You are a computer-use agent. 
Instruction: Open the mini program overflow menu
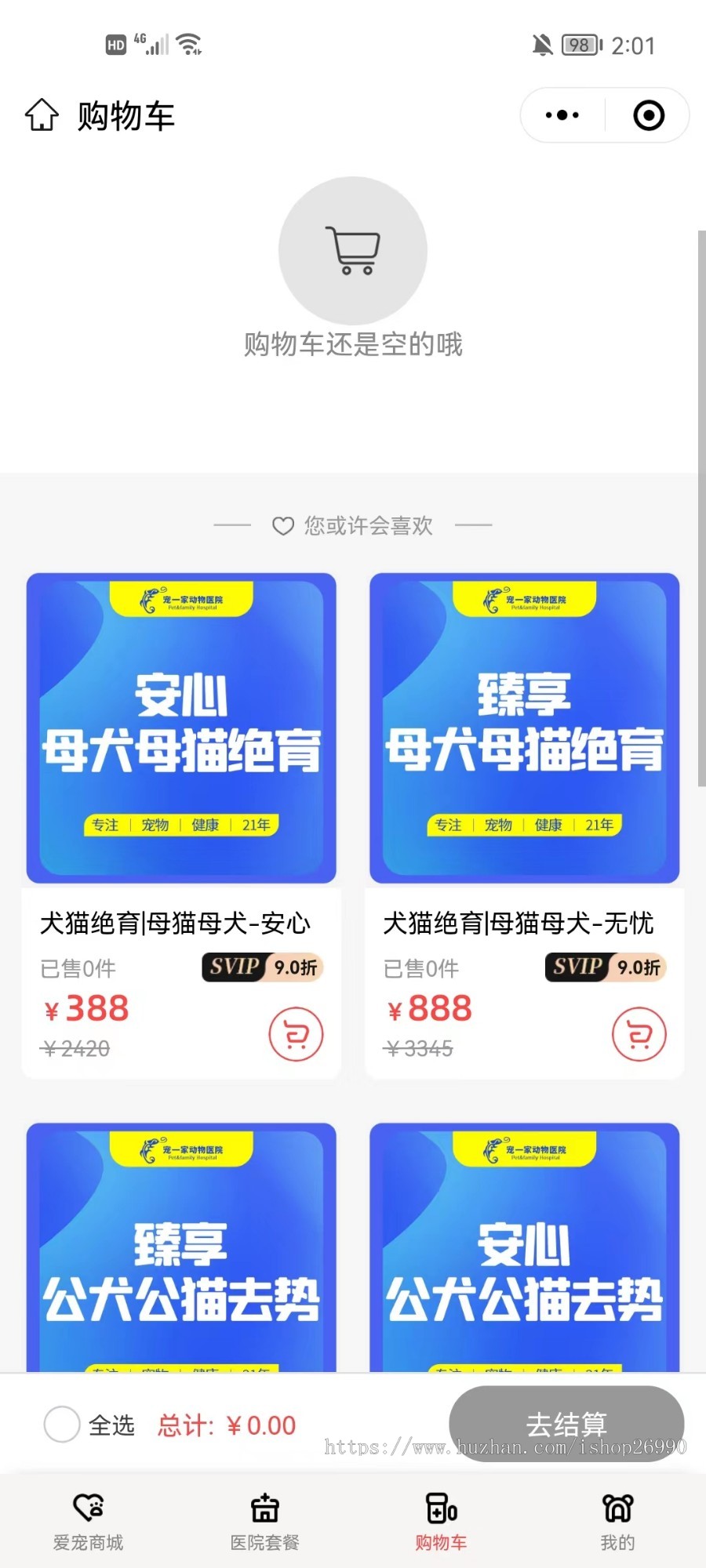click(562, 115)
